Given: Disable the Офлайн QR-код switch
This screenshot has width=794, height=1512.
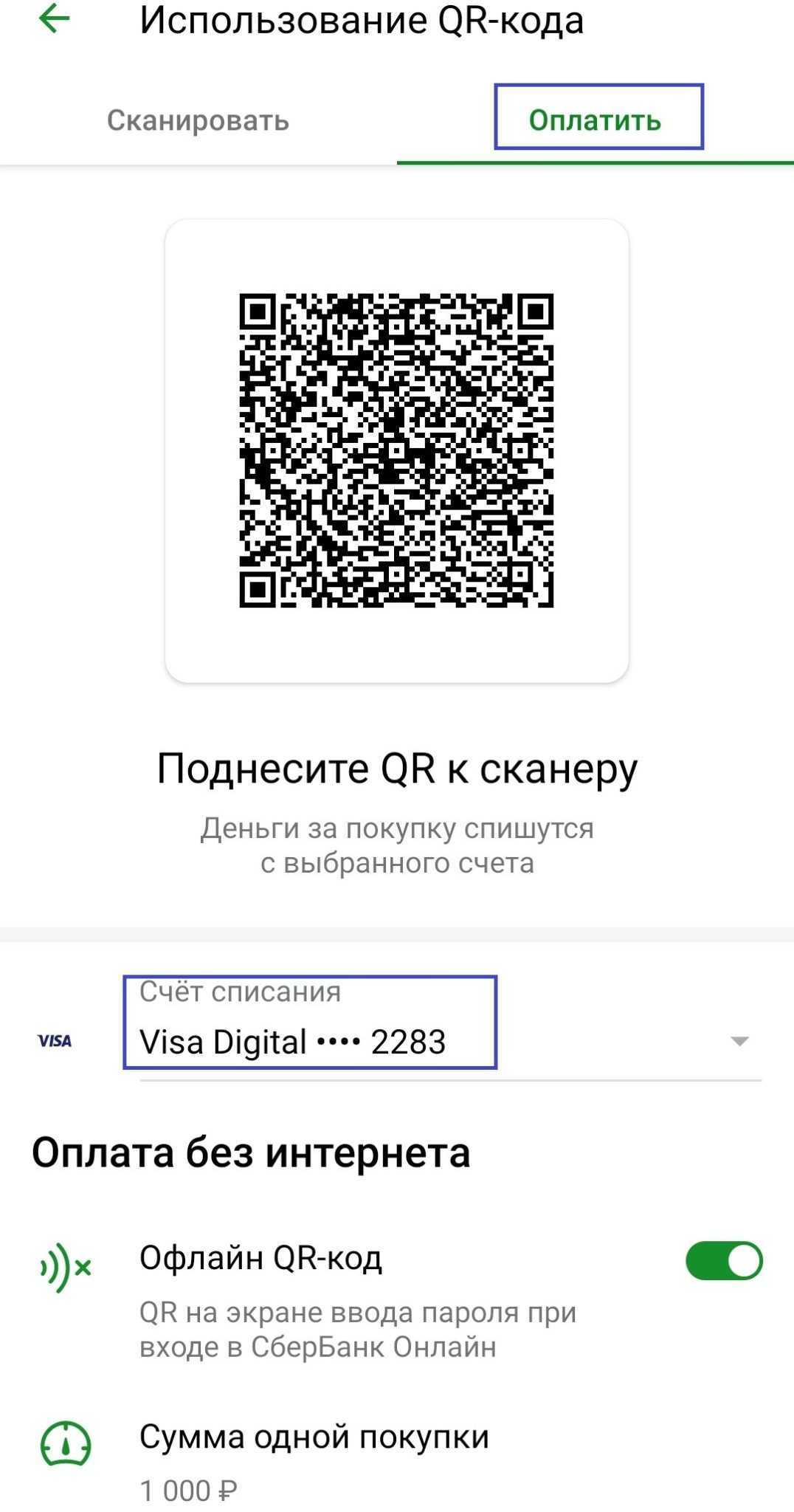Looking at the screenshot, I should pos(723,1260).
